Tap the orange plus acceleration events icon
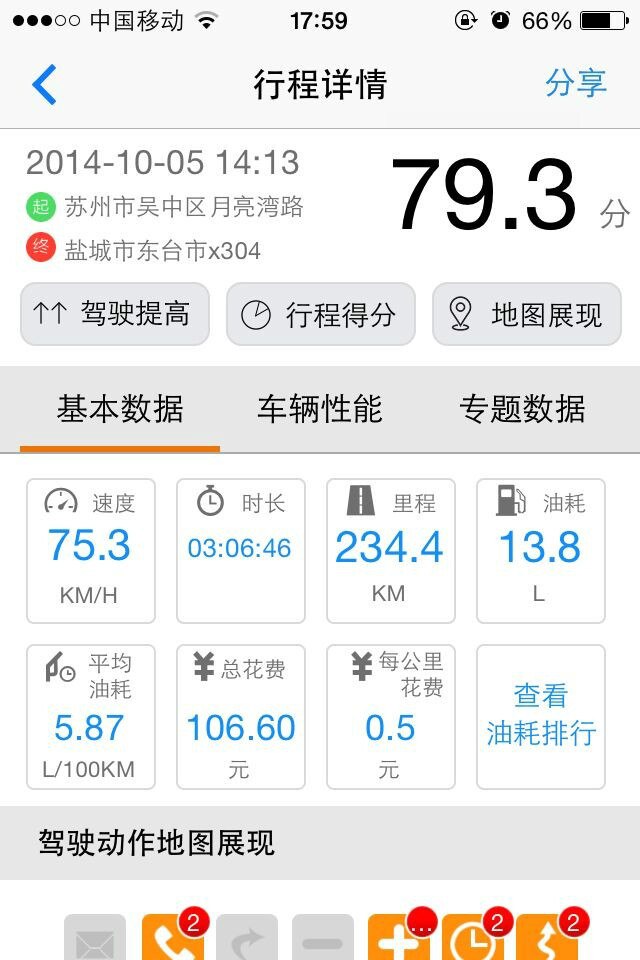Screen dimensions: 640x960 click(x=398, y=939)
